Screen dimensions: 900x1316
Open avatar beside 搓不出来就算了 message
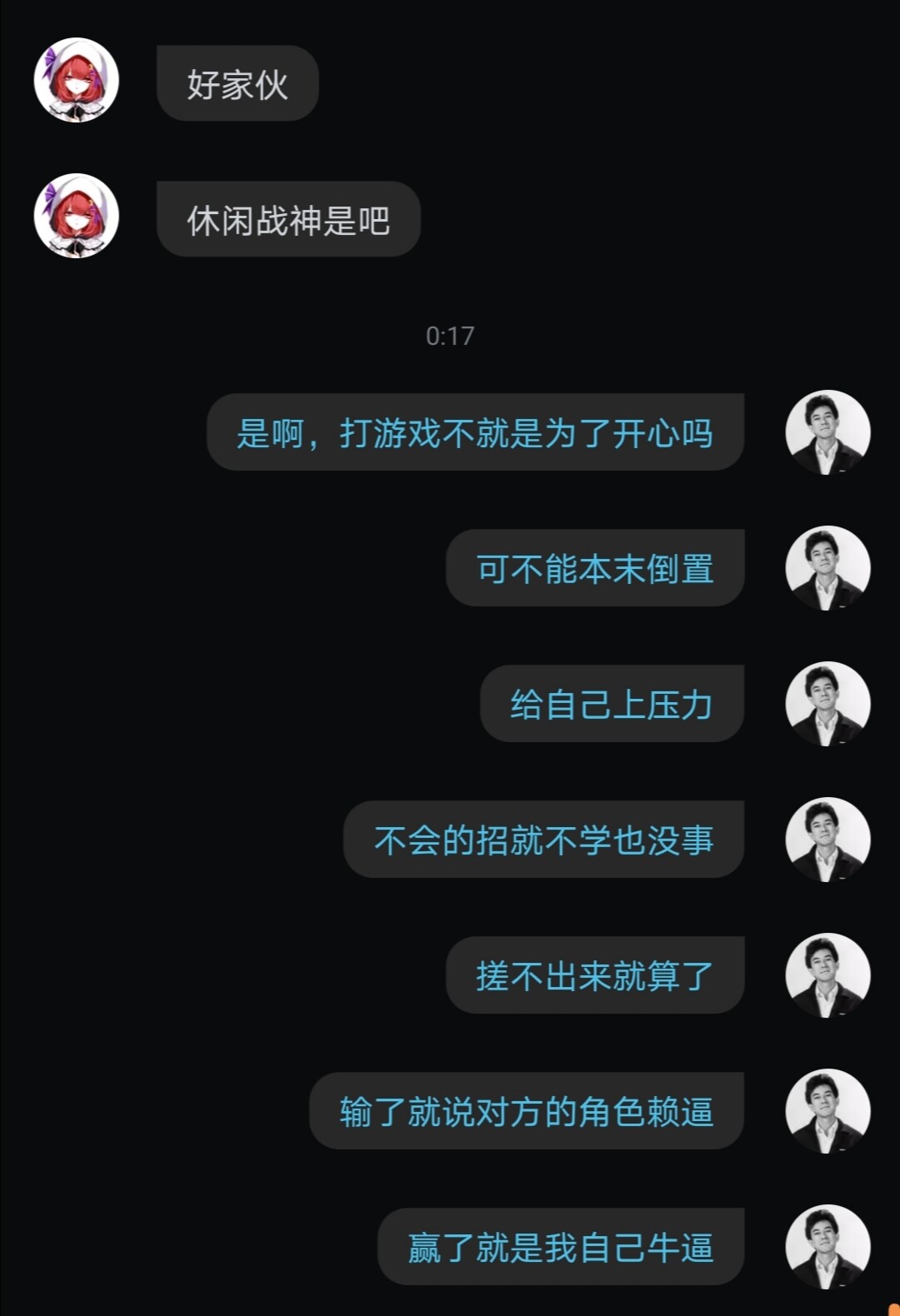[827, 975]
